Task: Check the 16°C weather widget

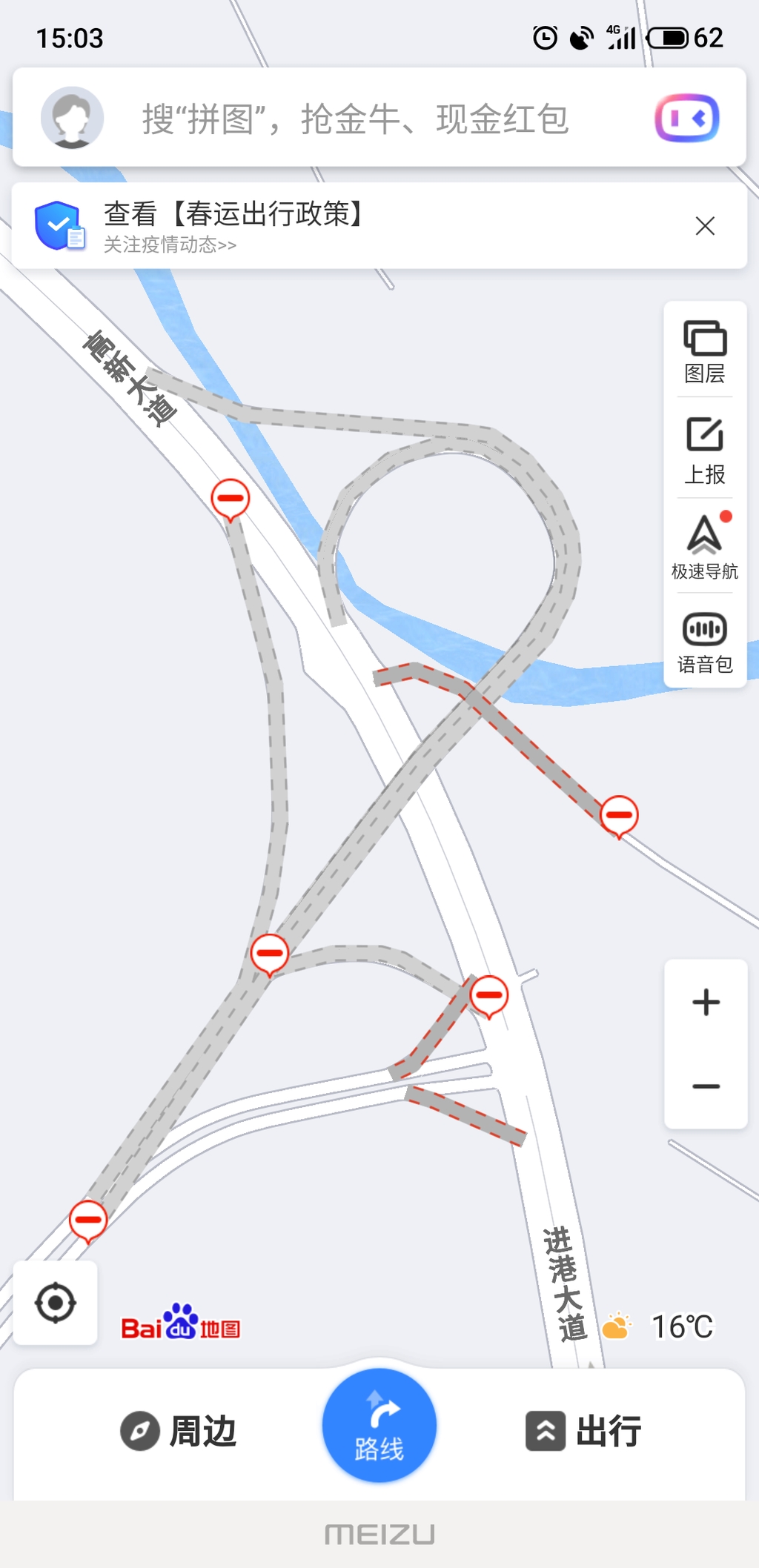Action: click(658, 1326)
